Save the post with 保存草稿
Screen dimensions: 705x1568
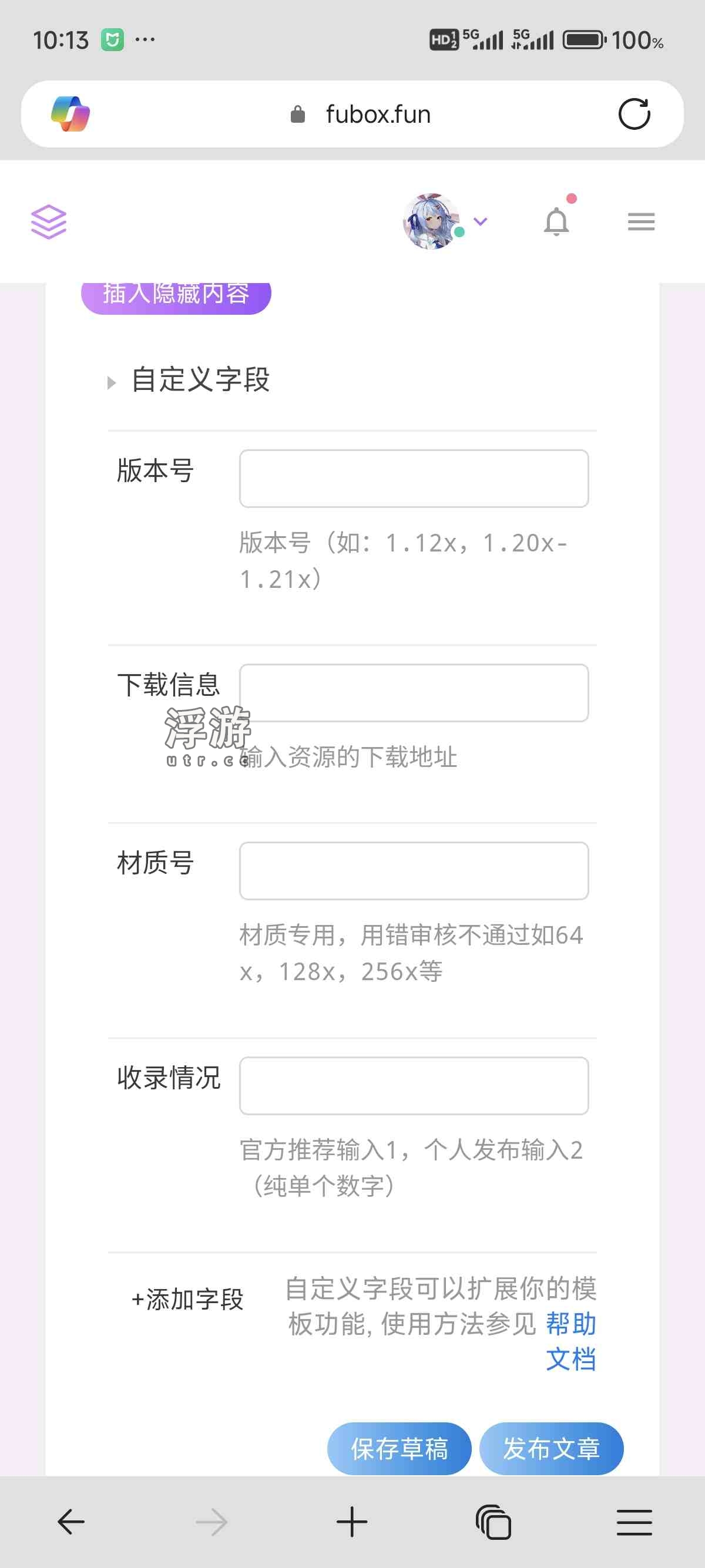point(399,1449)
